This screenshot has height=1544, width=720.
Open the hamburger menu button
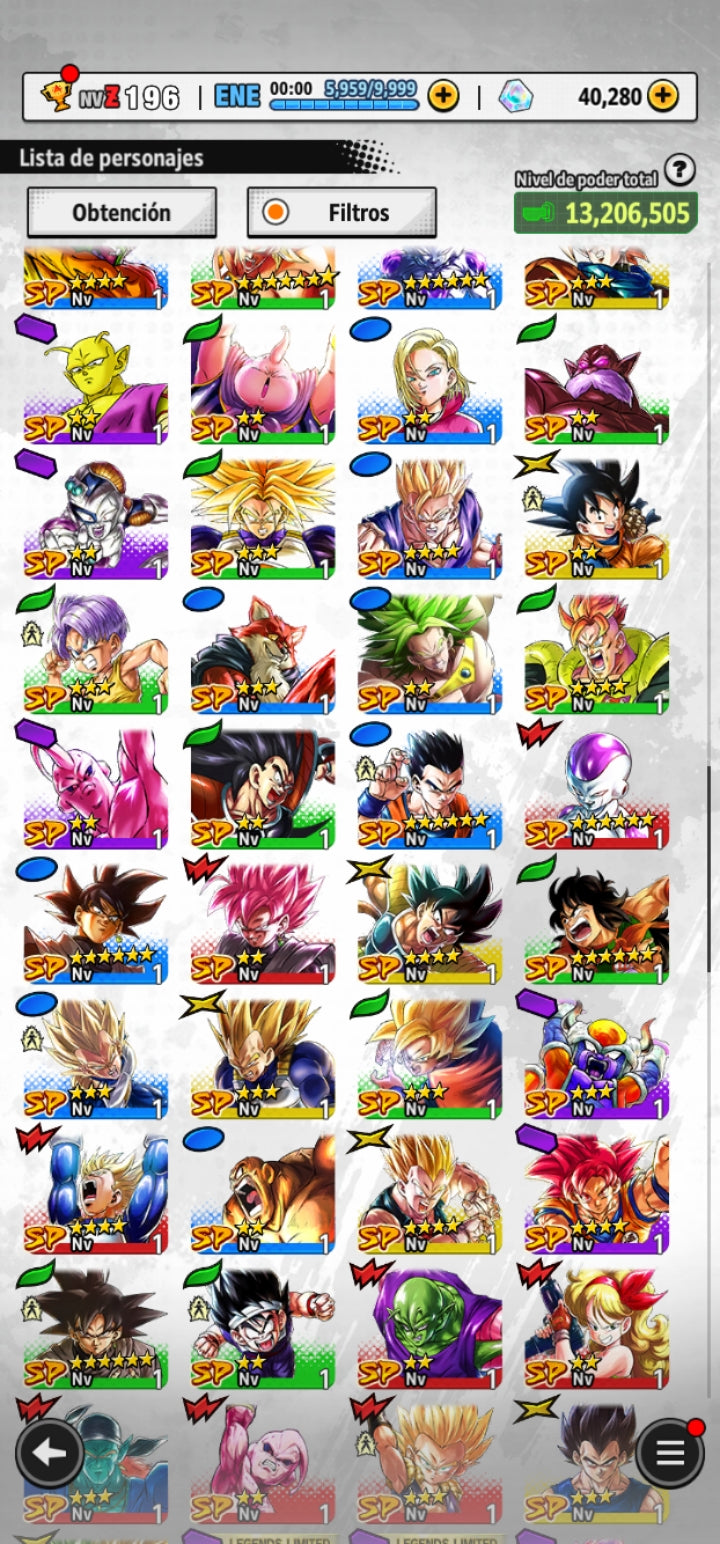(x=669, y=1452)
